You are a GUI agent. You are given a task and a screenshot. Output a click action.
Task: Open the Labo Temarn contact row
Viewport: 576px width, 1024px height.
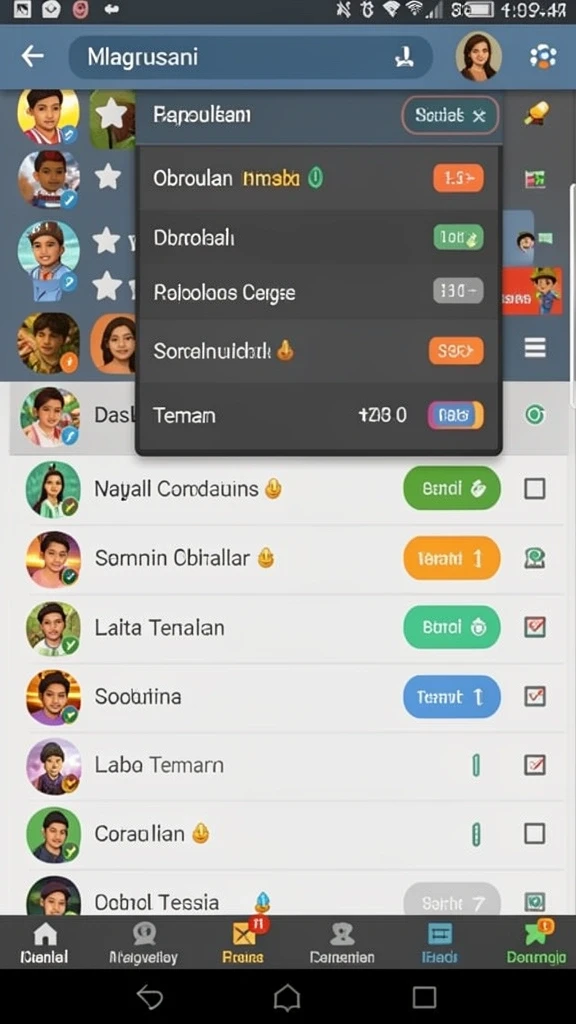pyautogui.click(x=295, y=765)
